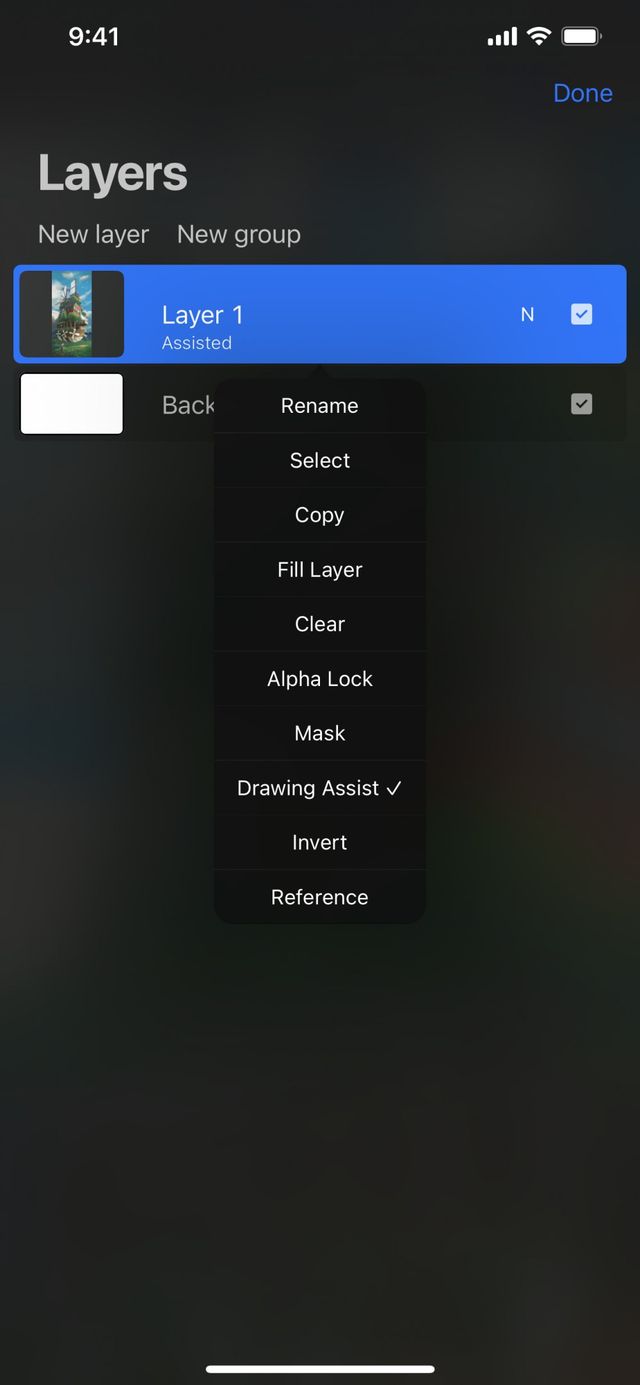This screenshot has height=1385, width=640.
Task: Tap the Layer 1 thumbnail
Action: 72,314
